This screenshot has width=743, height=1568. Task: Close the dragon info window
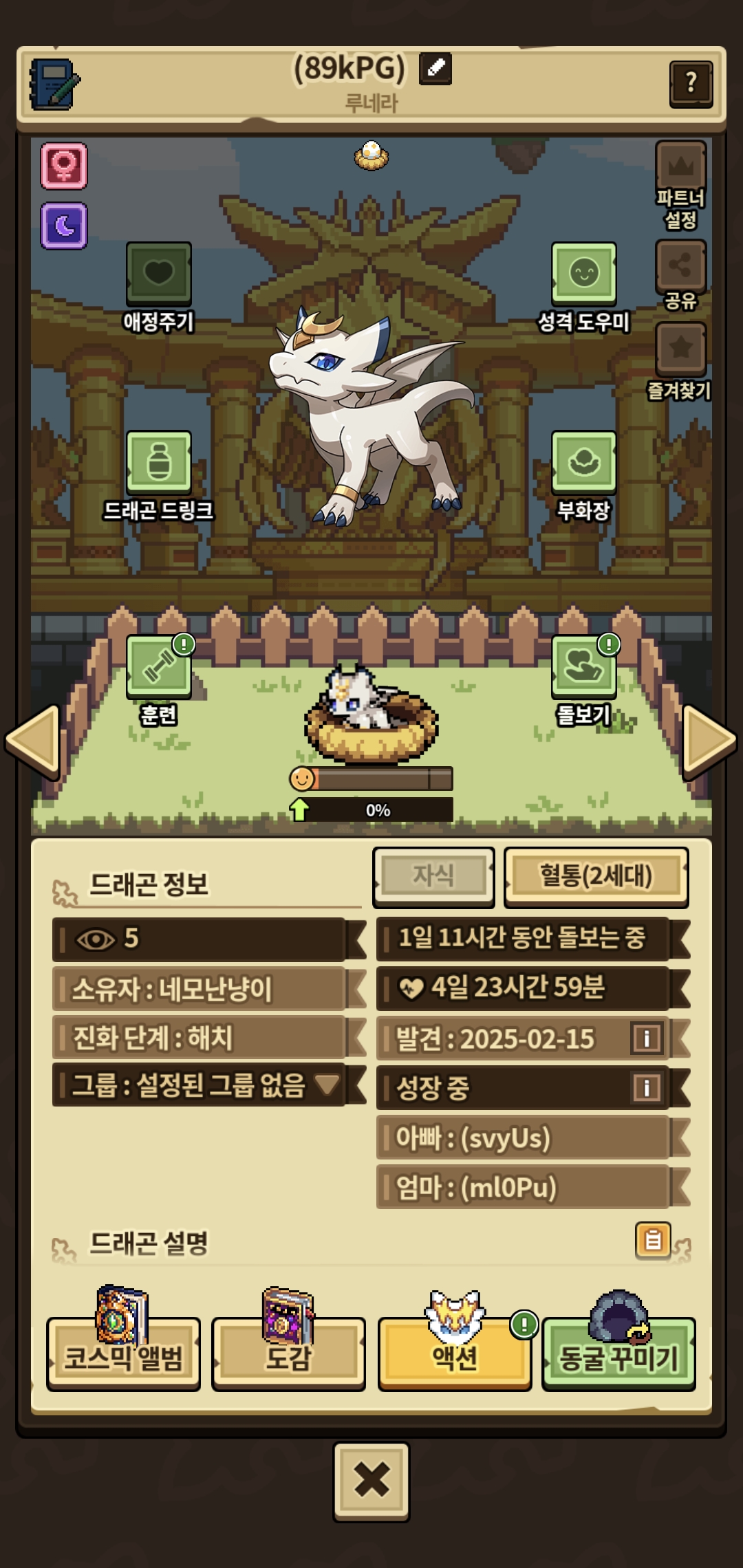click(x=371, y=1480)
